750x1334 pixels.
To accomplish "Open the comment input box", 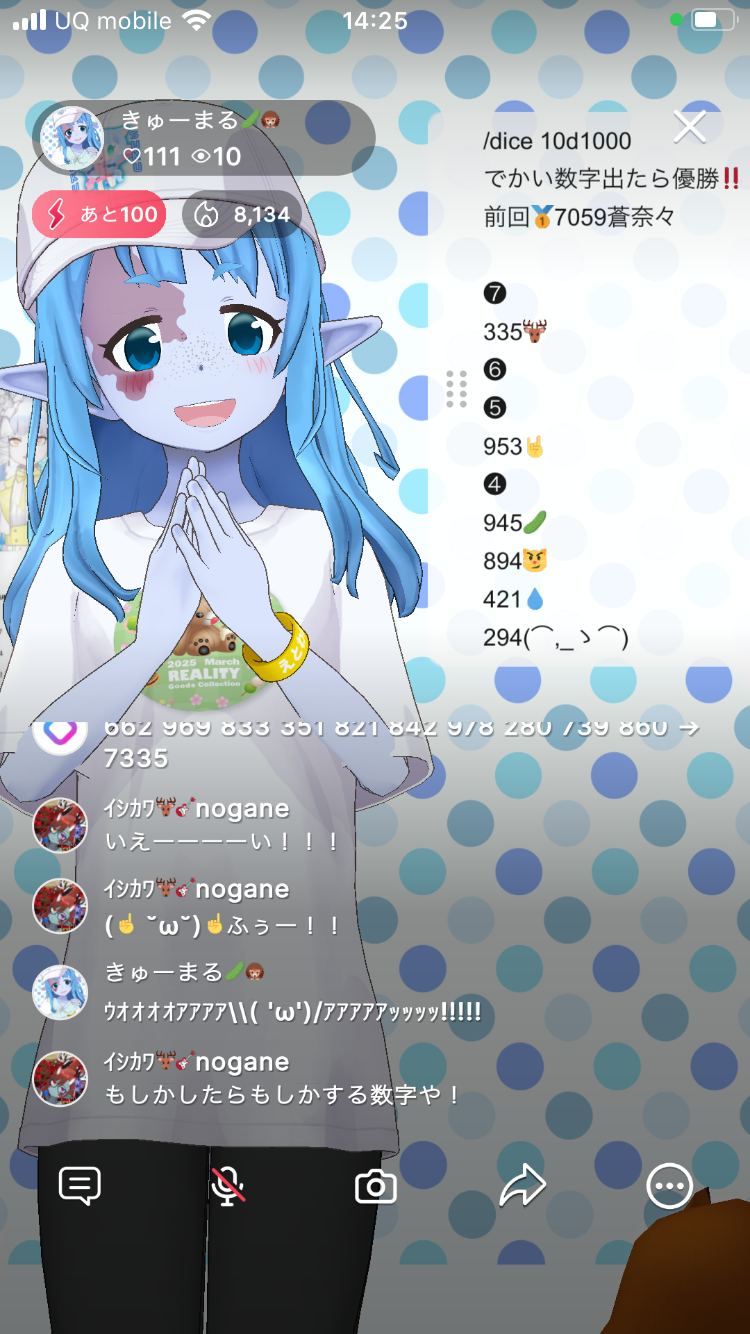I will 80,1187.
